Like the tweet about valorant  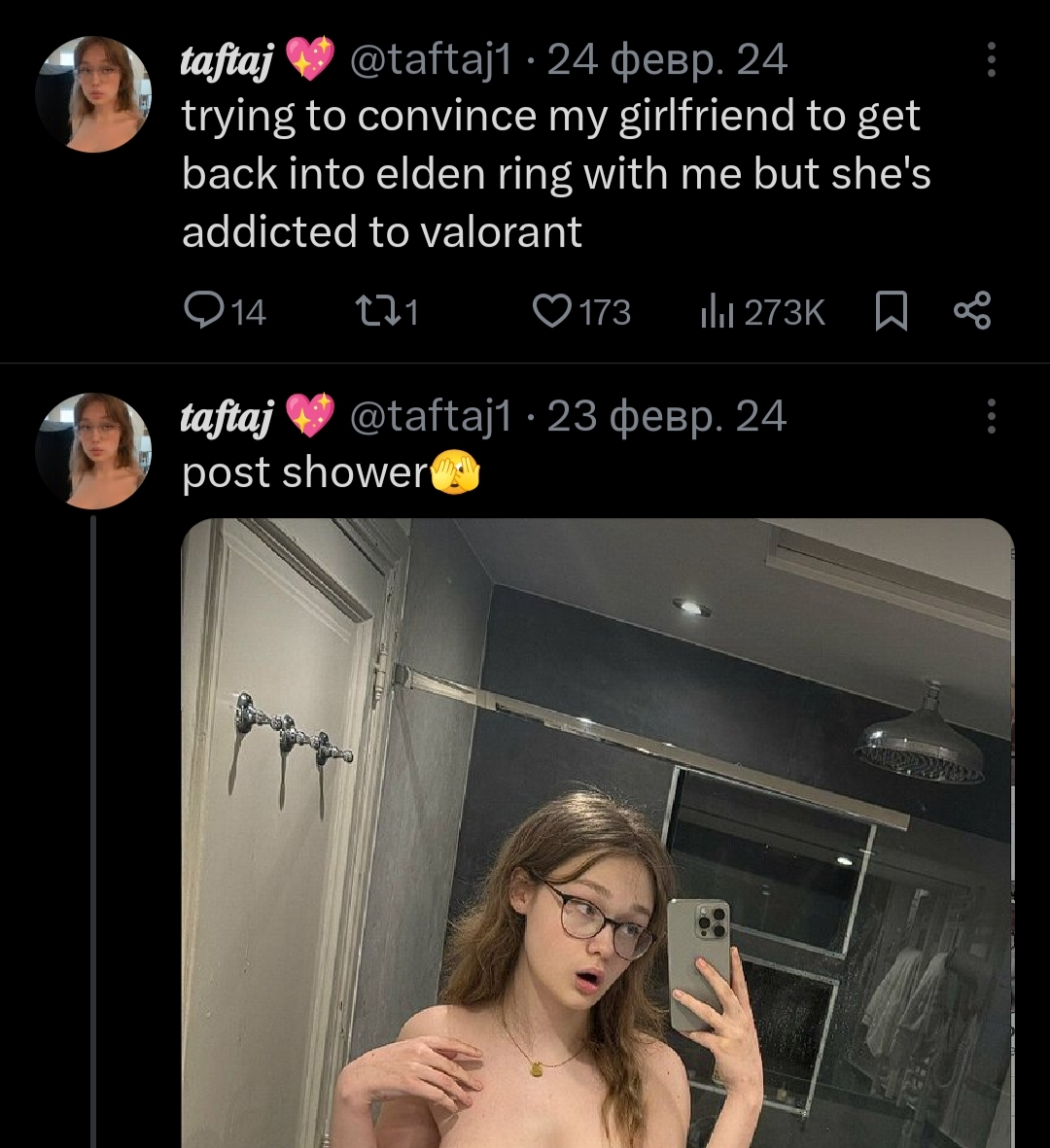(x=552, y=311)
